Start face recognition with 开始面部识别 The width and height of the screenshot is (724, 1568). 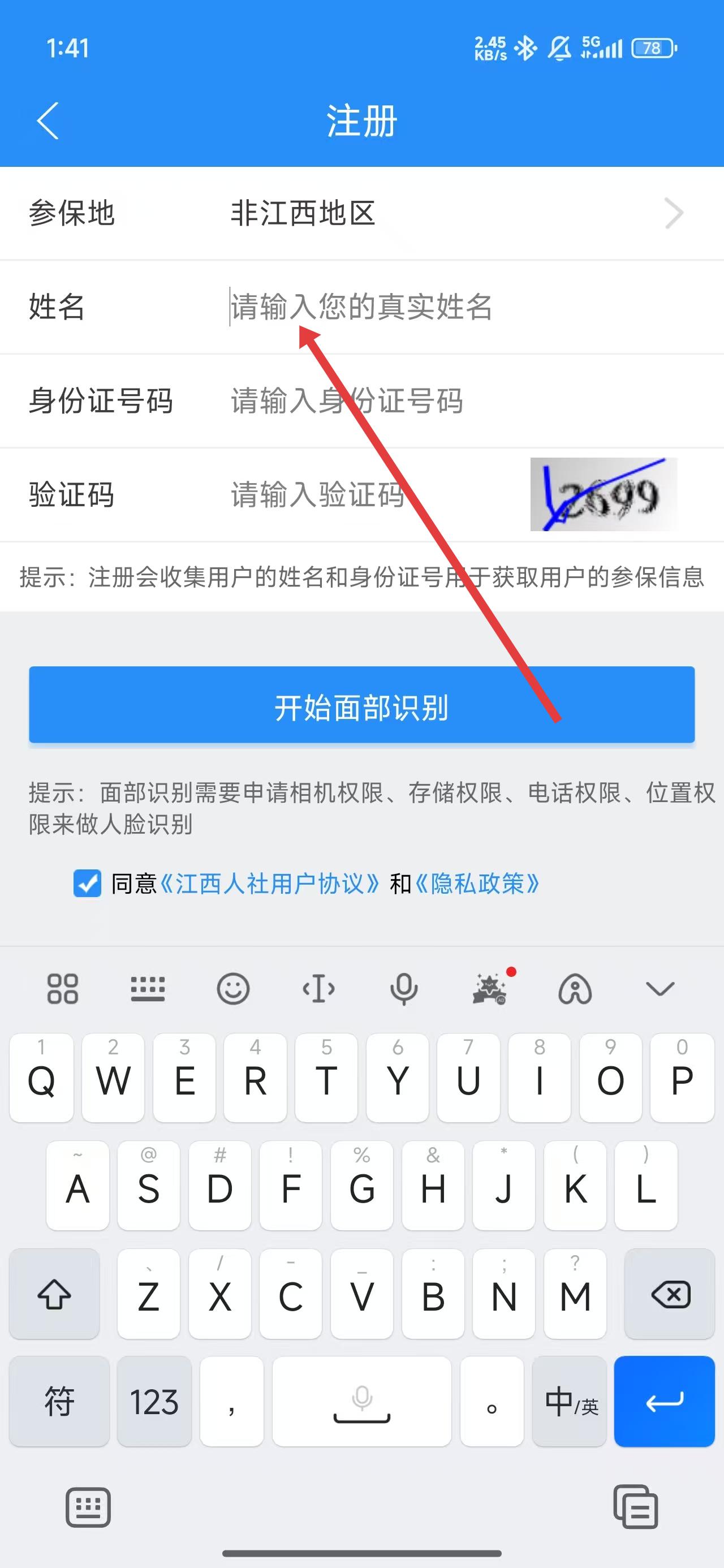(361, 705)
